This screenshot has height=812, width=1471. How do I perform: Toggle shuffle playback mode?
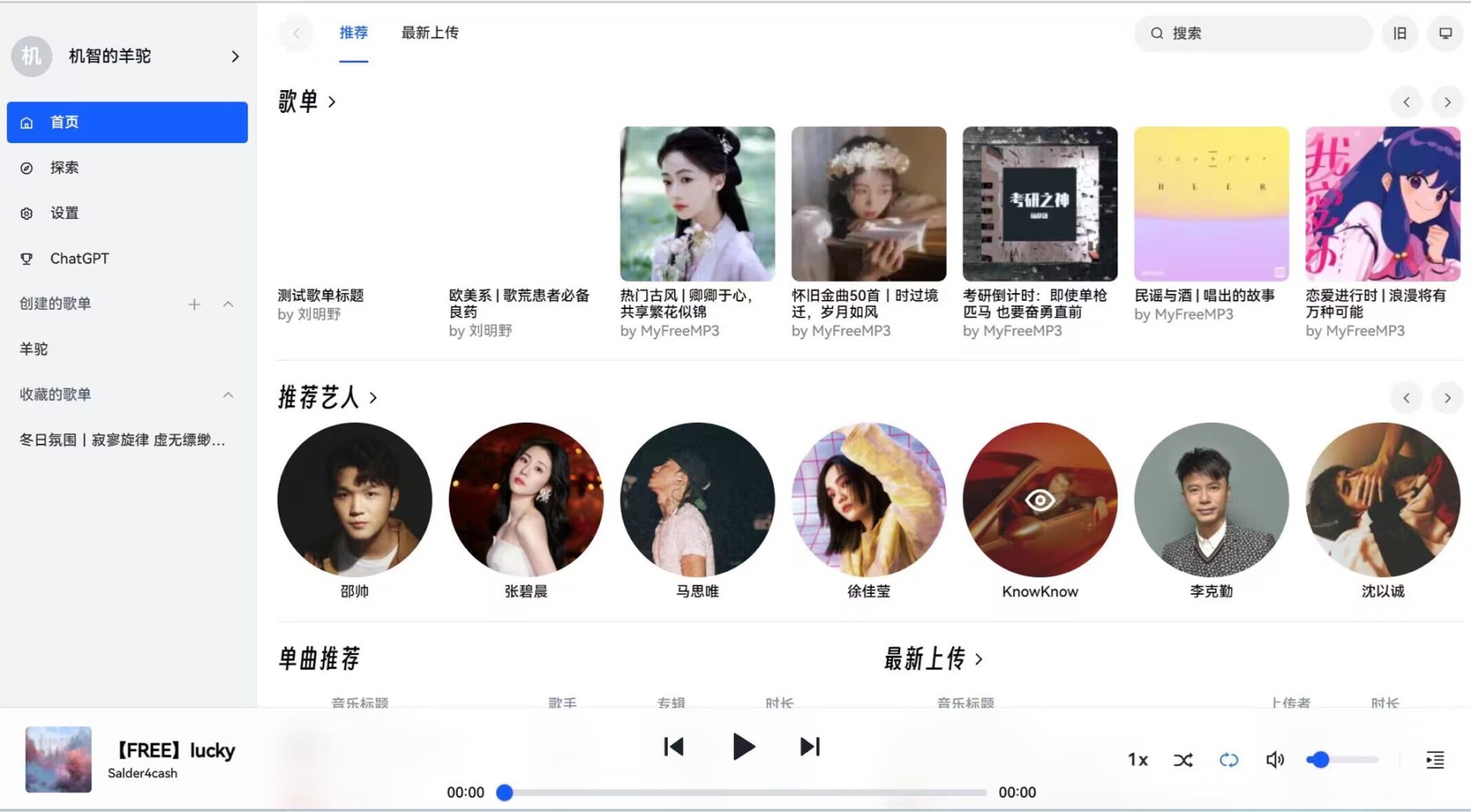click(x=1183, y=759)
